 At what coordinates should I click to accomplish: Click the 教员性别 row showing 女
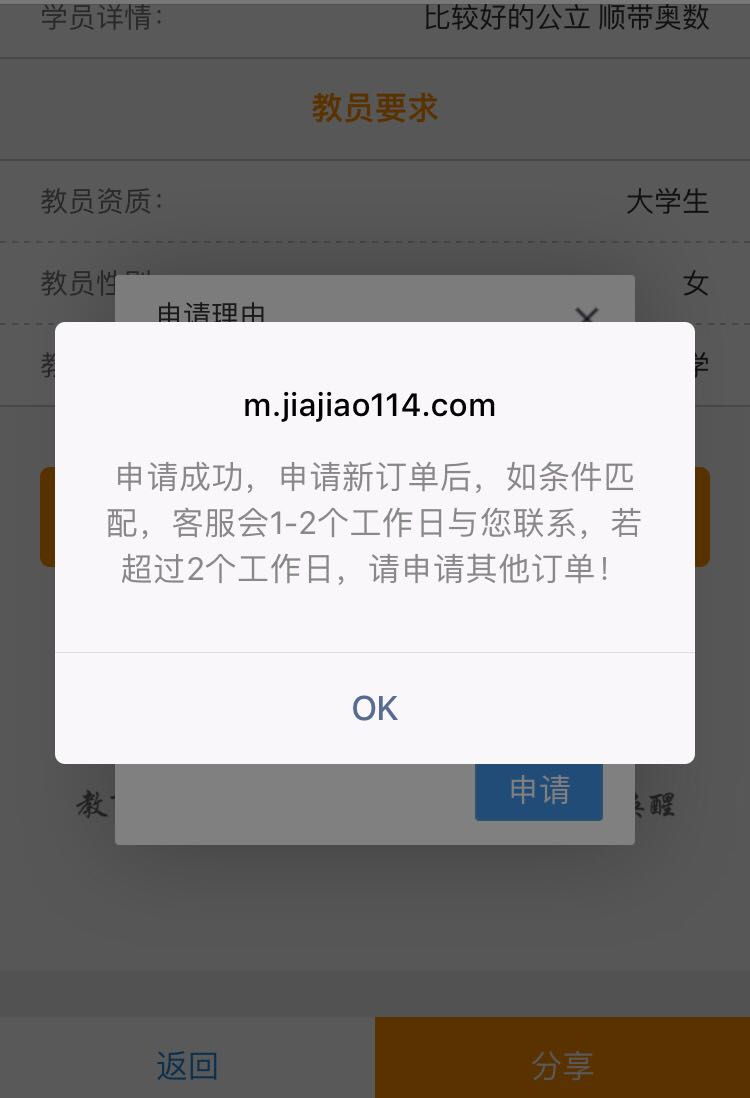point(374,283)
